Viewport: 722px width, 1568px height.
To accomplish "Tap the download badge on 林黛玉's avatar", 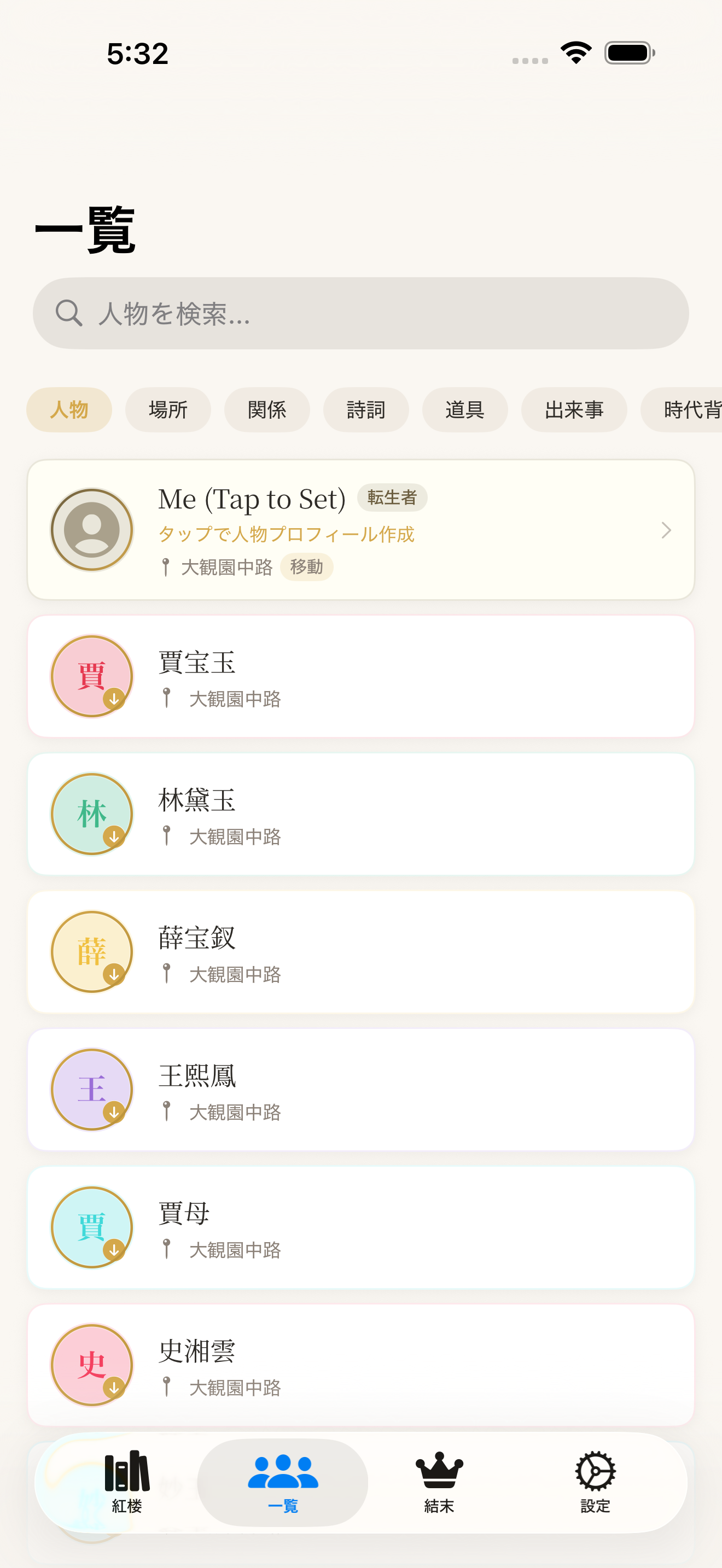I will coord(114,838).
